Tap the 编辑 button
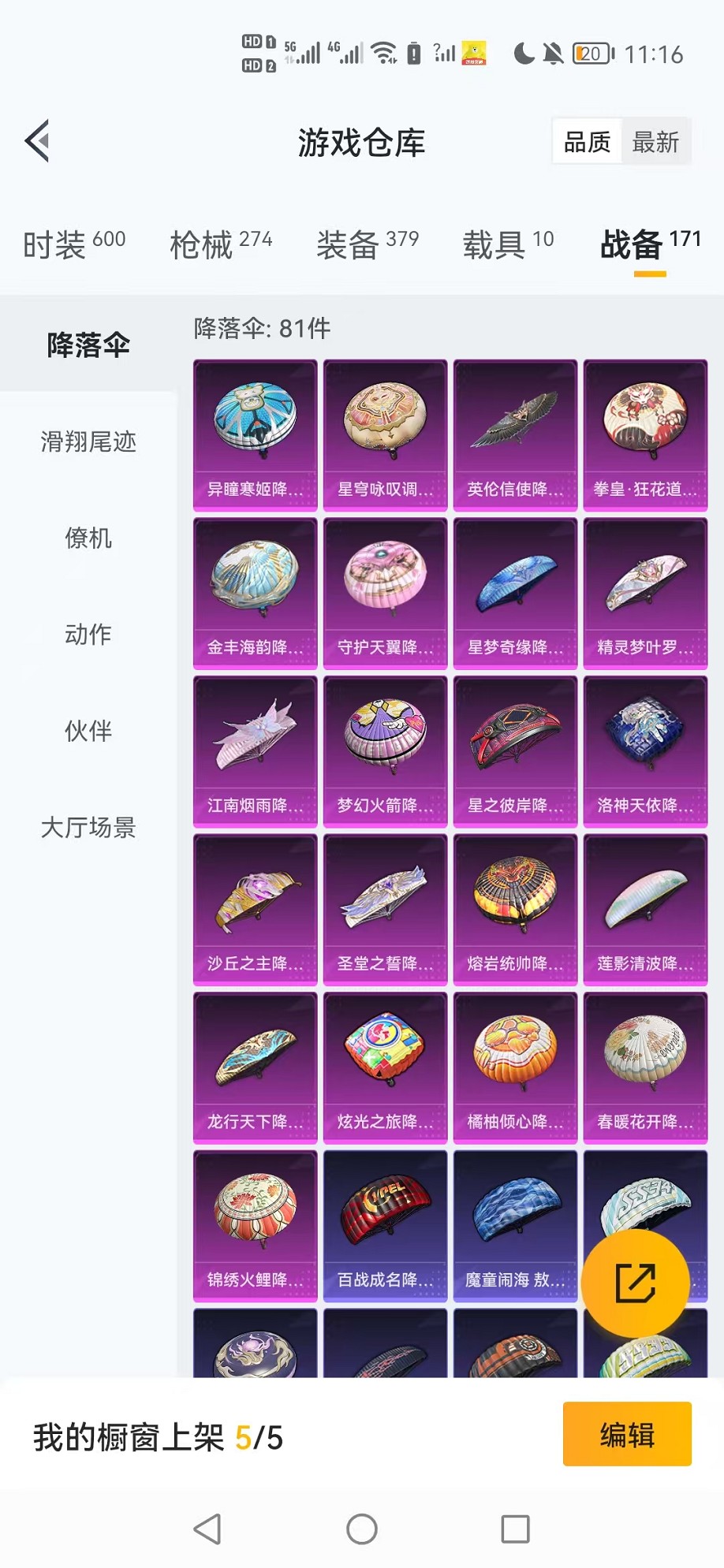724x1568 pixels. click(x=627, y=1434)
